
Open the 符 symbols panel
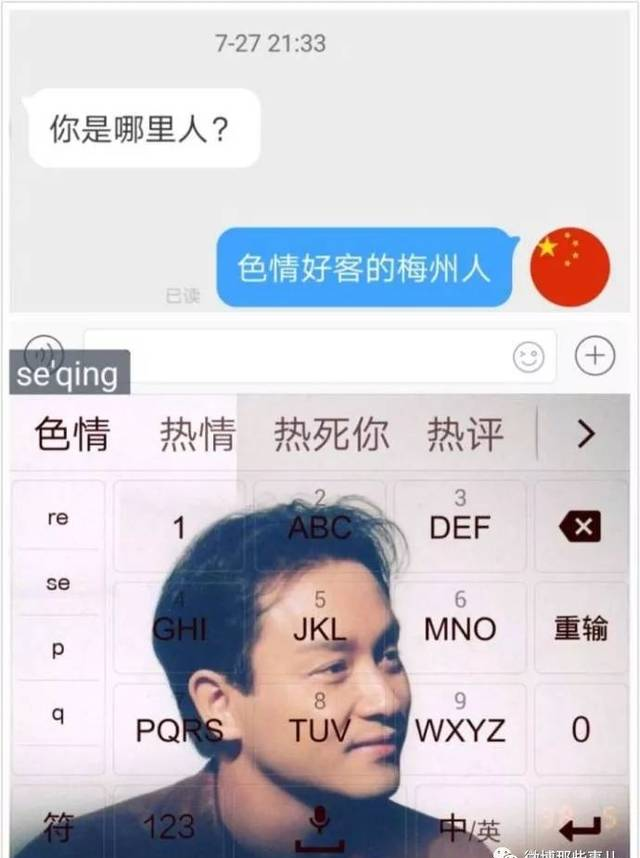point(58,826)
